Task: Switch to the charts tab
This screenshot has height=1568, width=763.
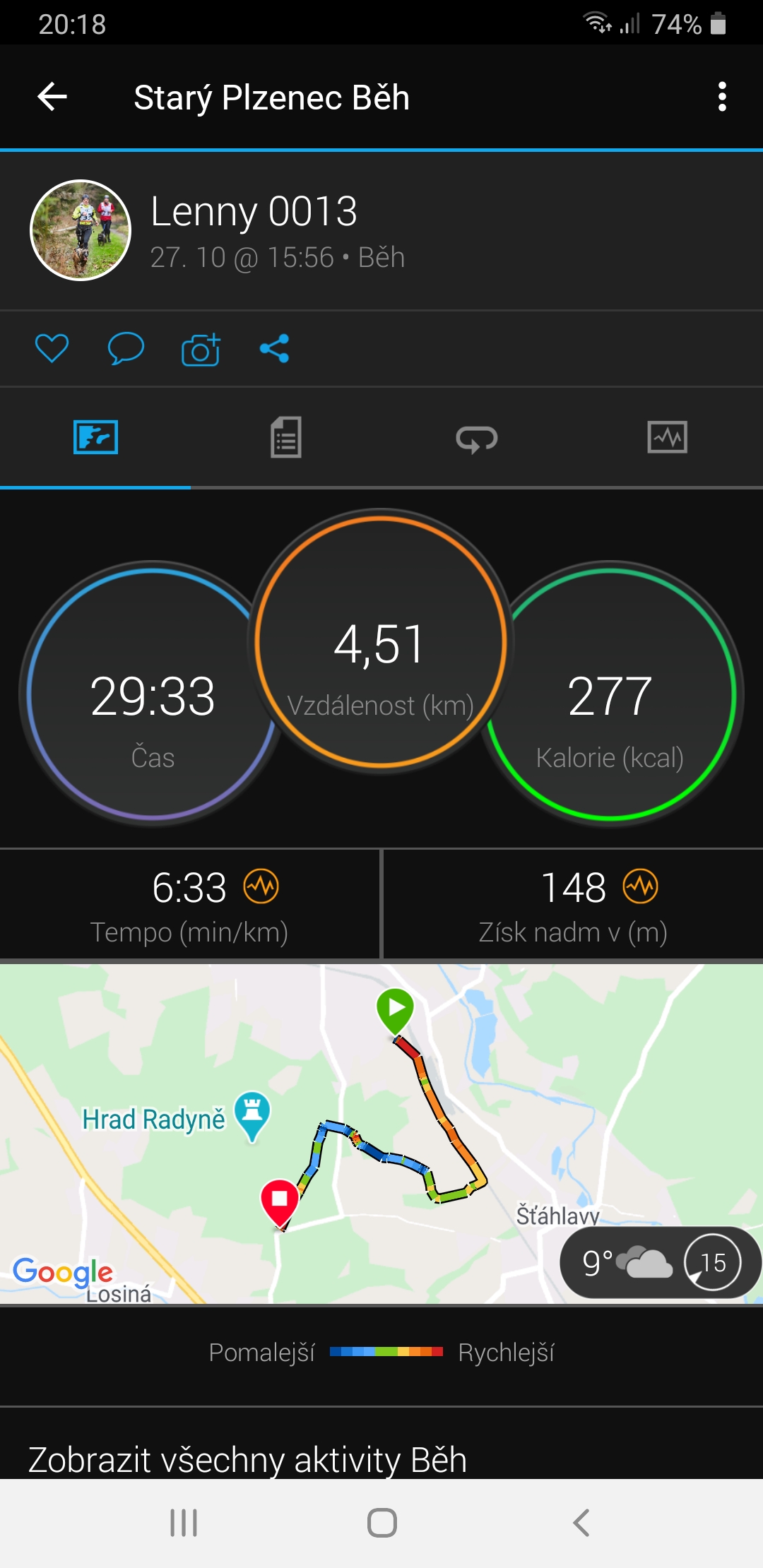Action: click(668, 437)
